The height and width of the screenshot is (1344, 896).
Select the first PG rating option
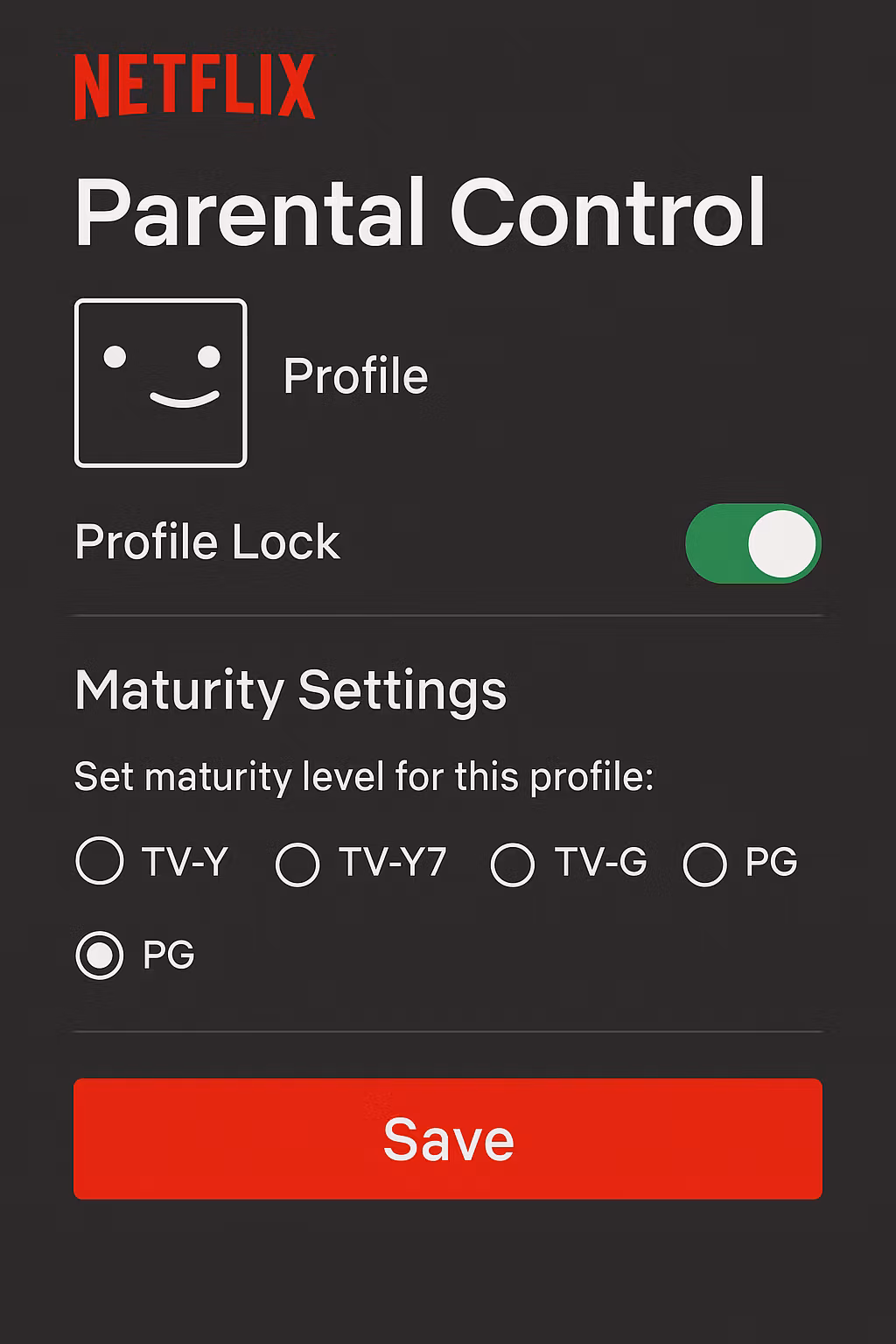[x=704, y=862]
